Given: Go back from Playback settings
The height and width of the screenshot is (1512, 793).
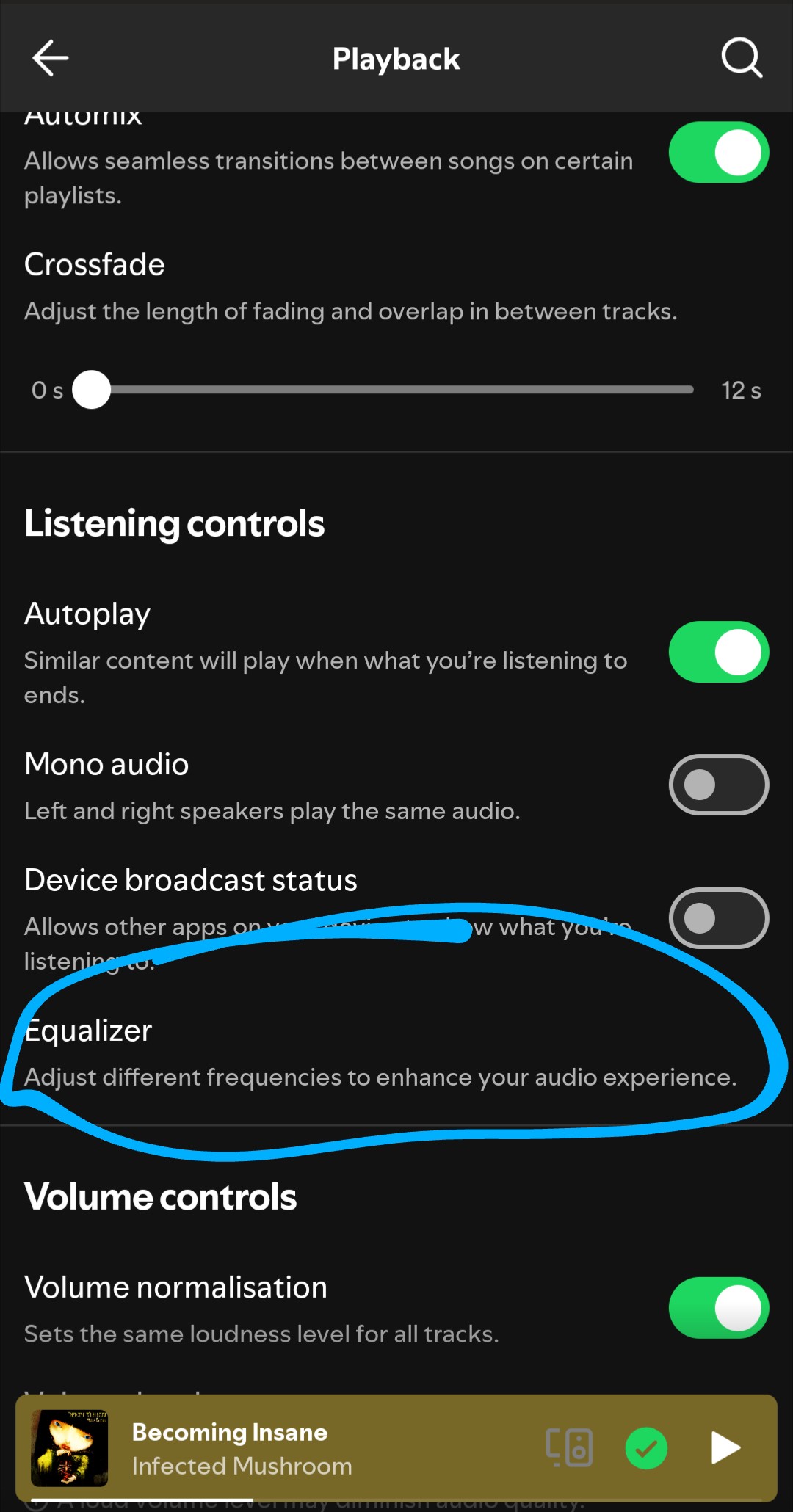Looking at the screenshot, I should [x=50, y=58].
